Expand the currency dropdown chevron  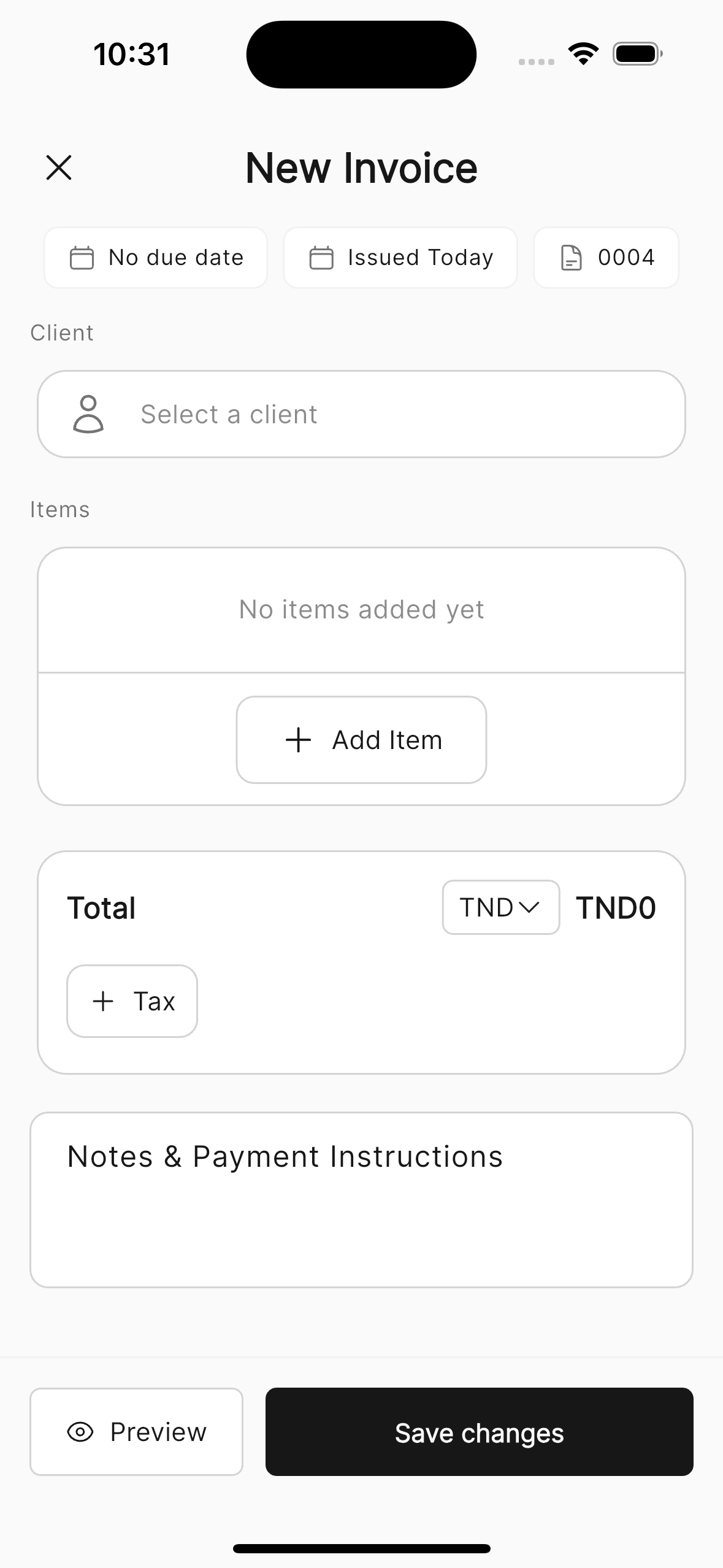click(x=530, y=907)
